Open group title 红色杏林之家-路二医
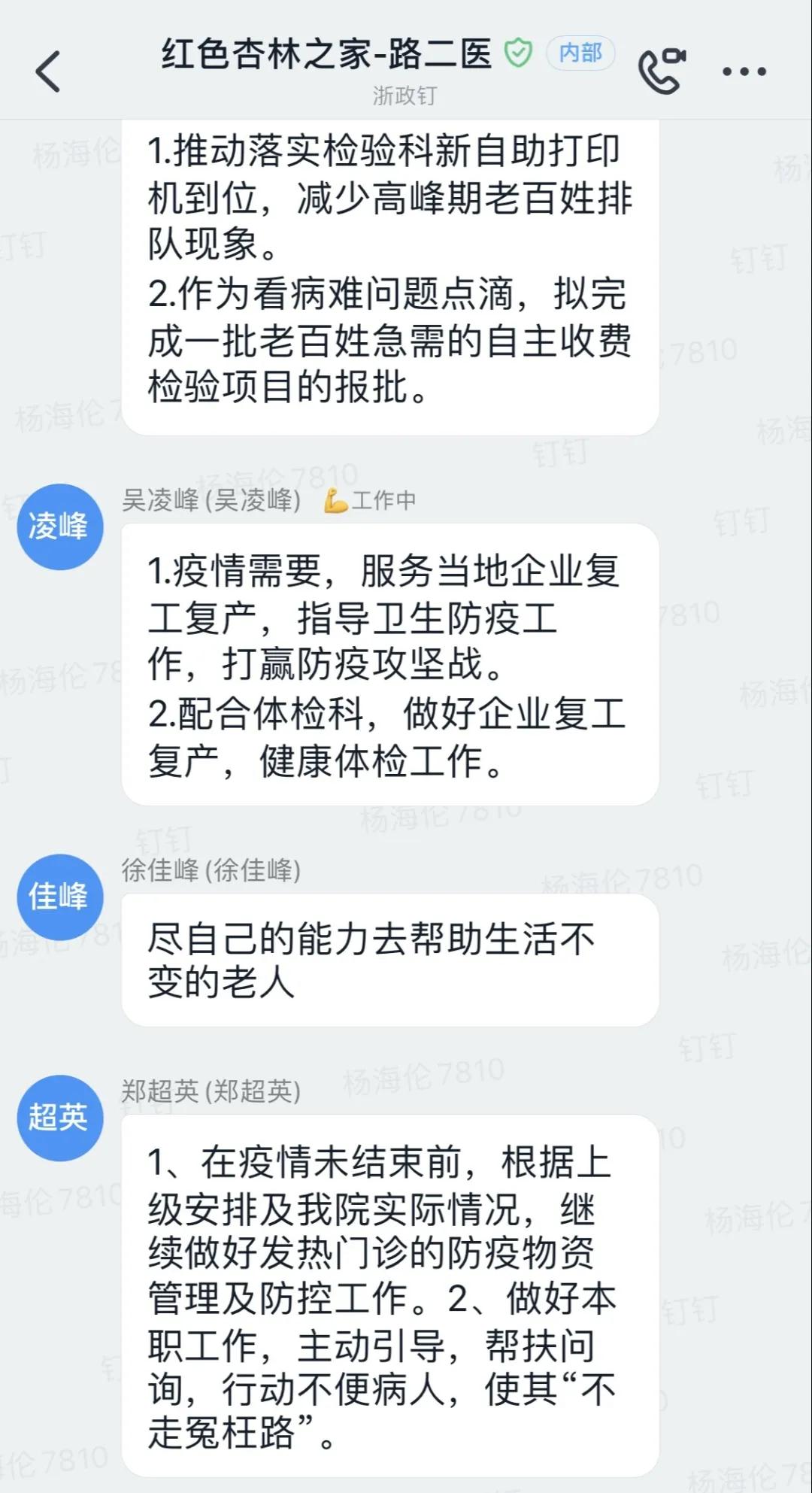 [326, 54]
